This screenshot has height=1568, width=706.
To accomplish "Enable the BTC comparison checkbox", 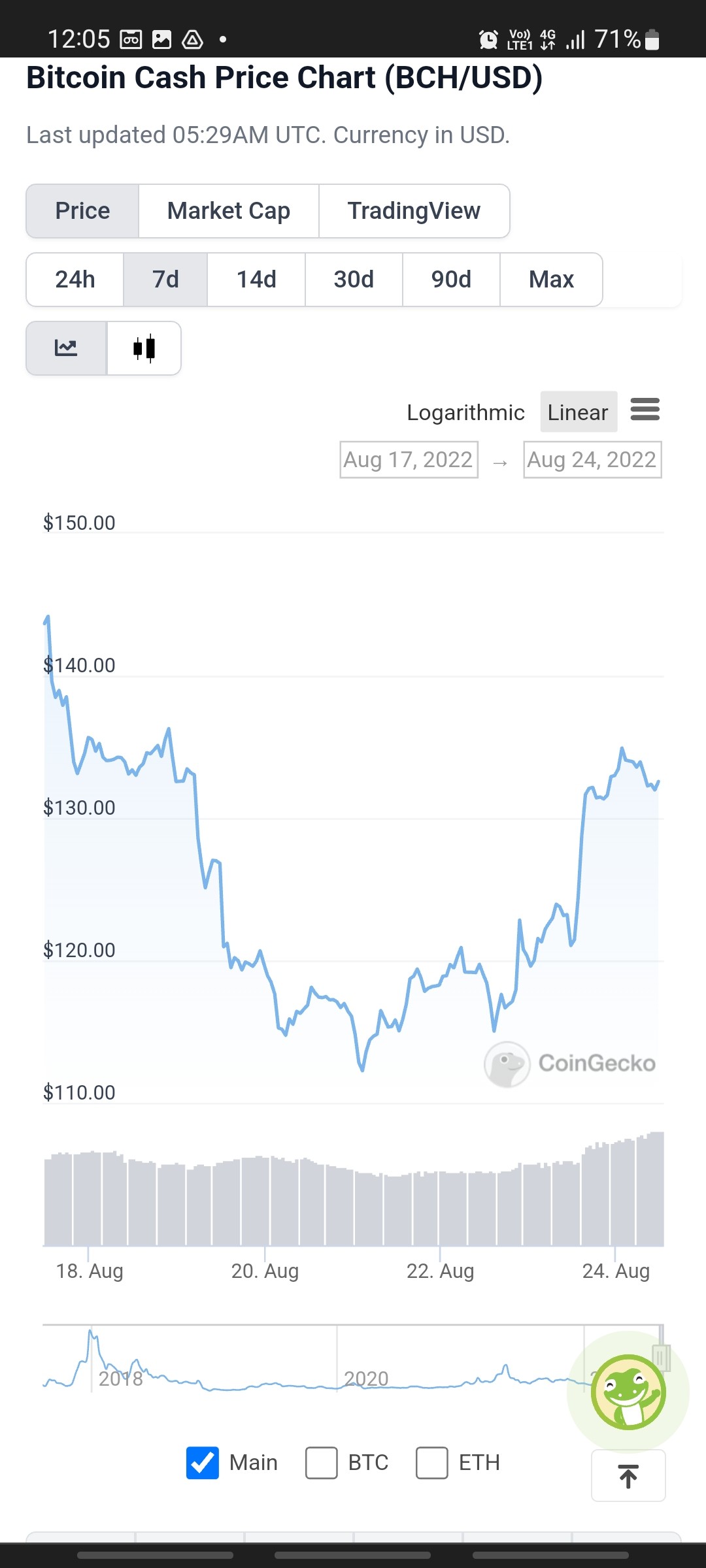I will [322, 1463].
